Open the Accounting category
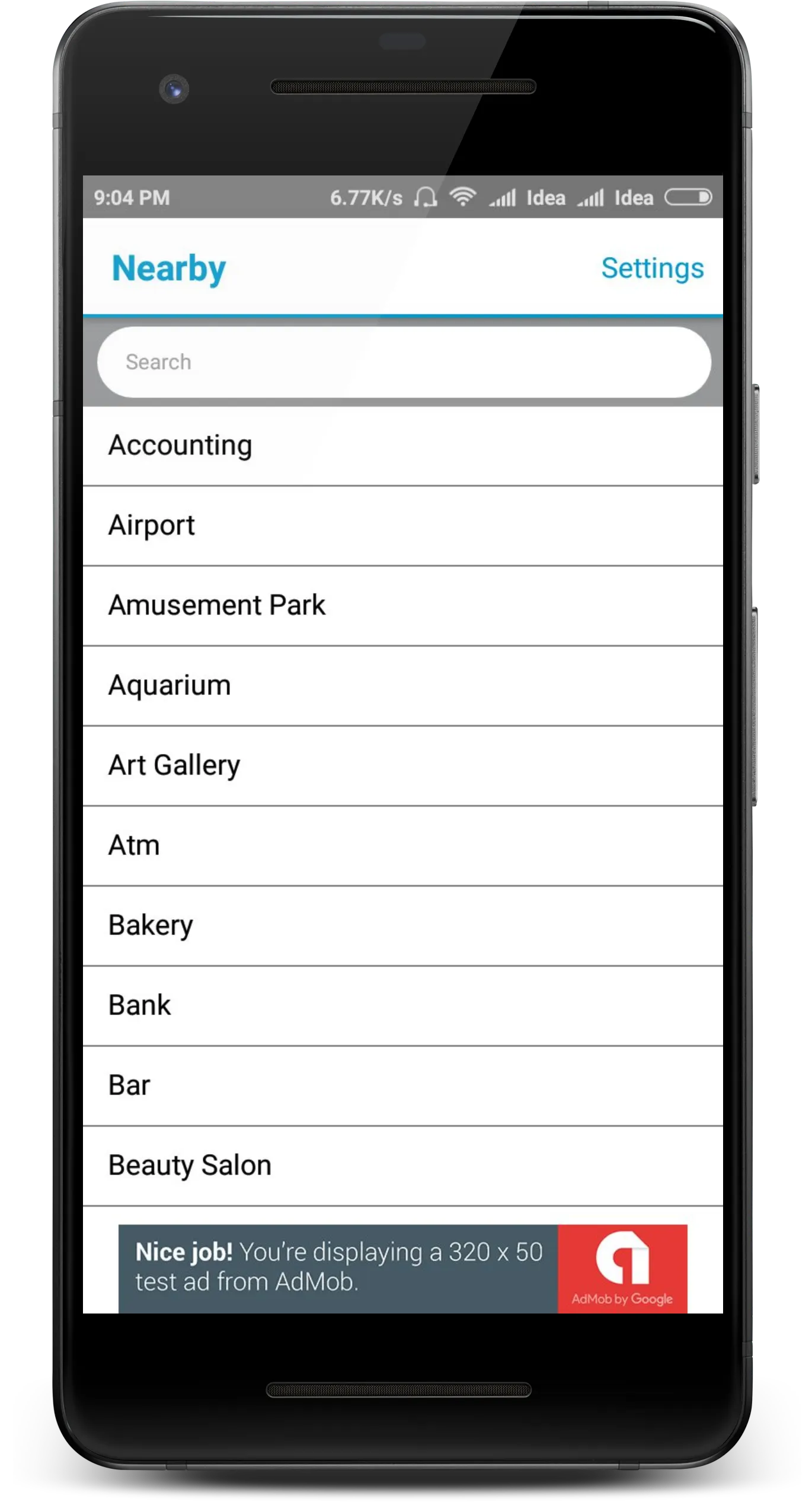The image size is (812, 1502). (x=403, y=446)
